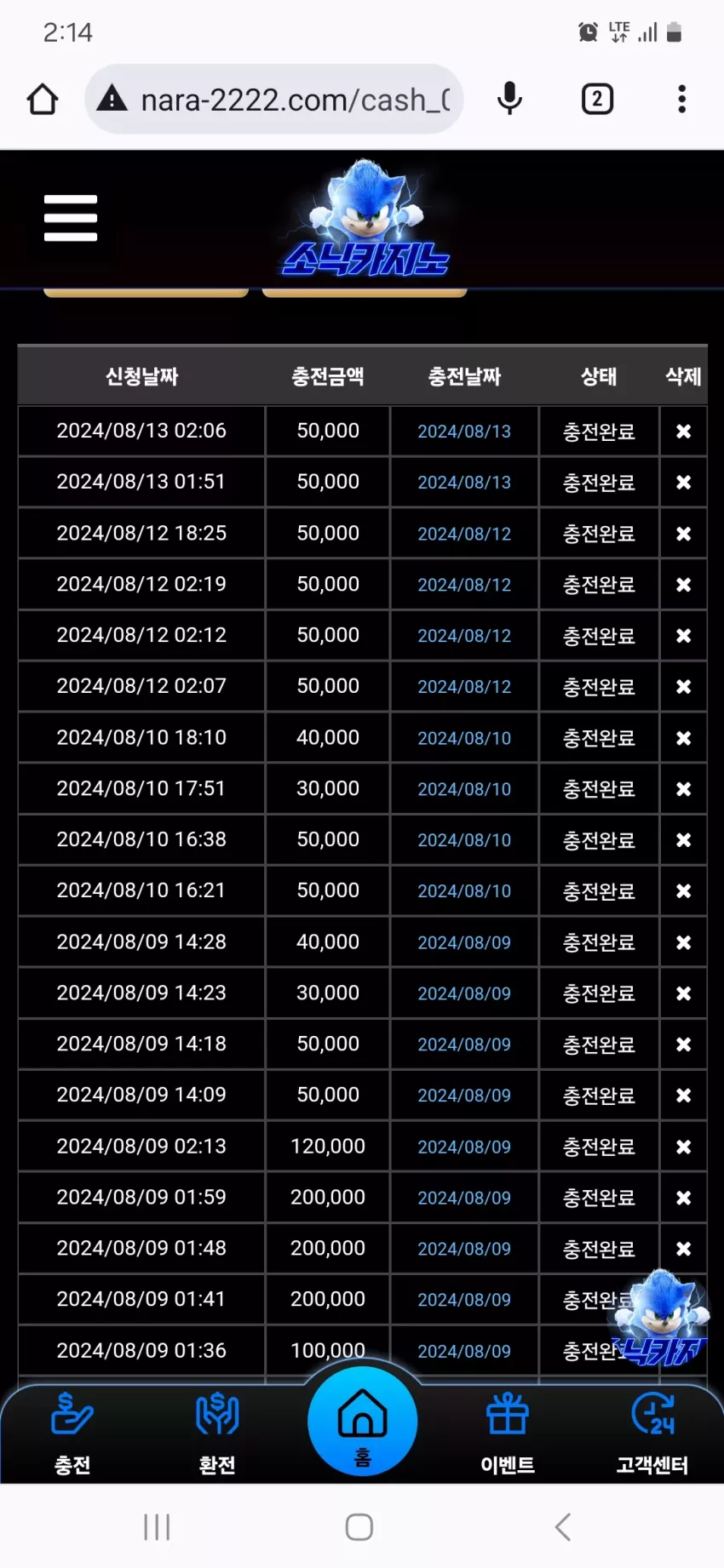Screen dimensions: 724x1568
Task: Open the browser overflow menu
Action: click(x=681, y=100)
